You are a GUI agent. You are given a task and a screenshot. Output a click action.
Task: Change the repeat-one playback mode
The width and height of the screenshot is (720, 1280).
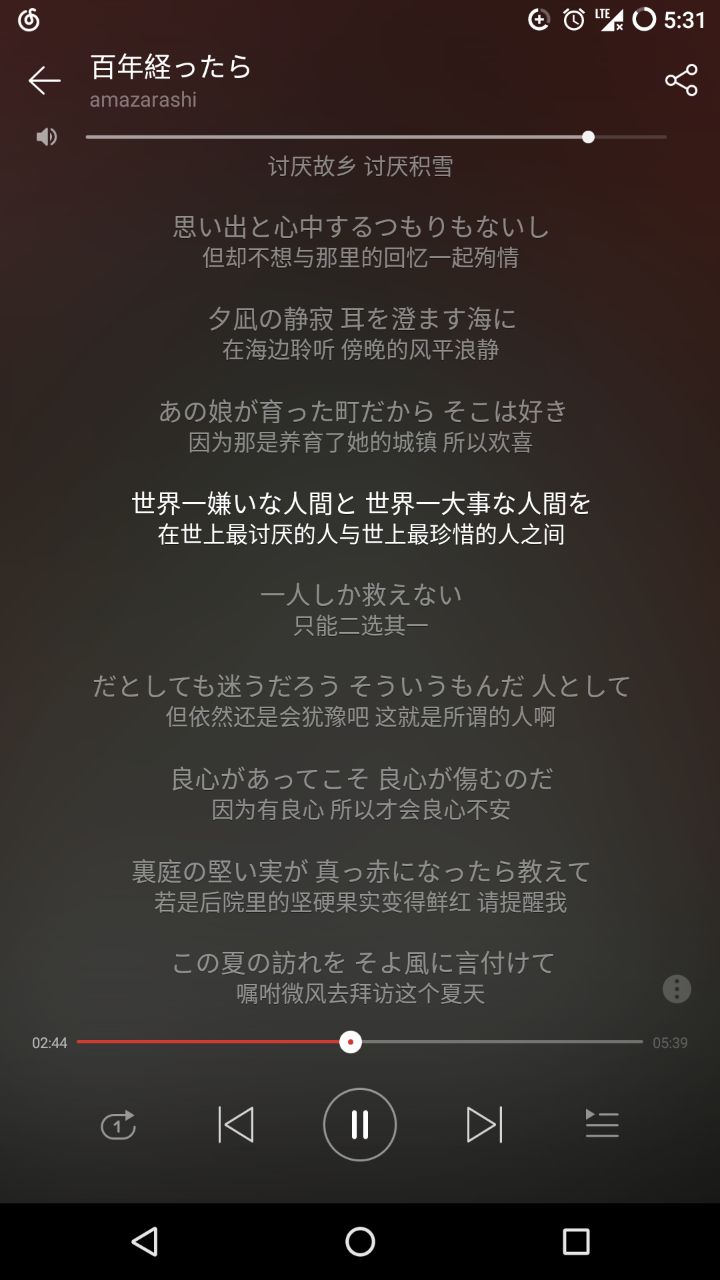click(118, 1125)
